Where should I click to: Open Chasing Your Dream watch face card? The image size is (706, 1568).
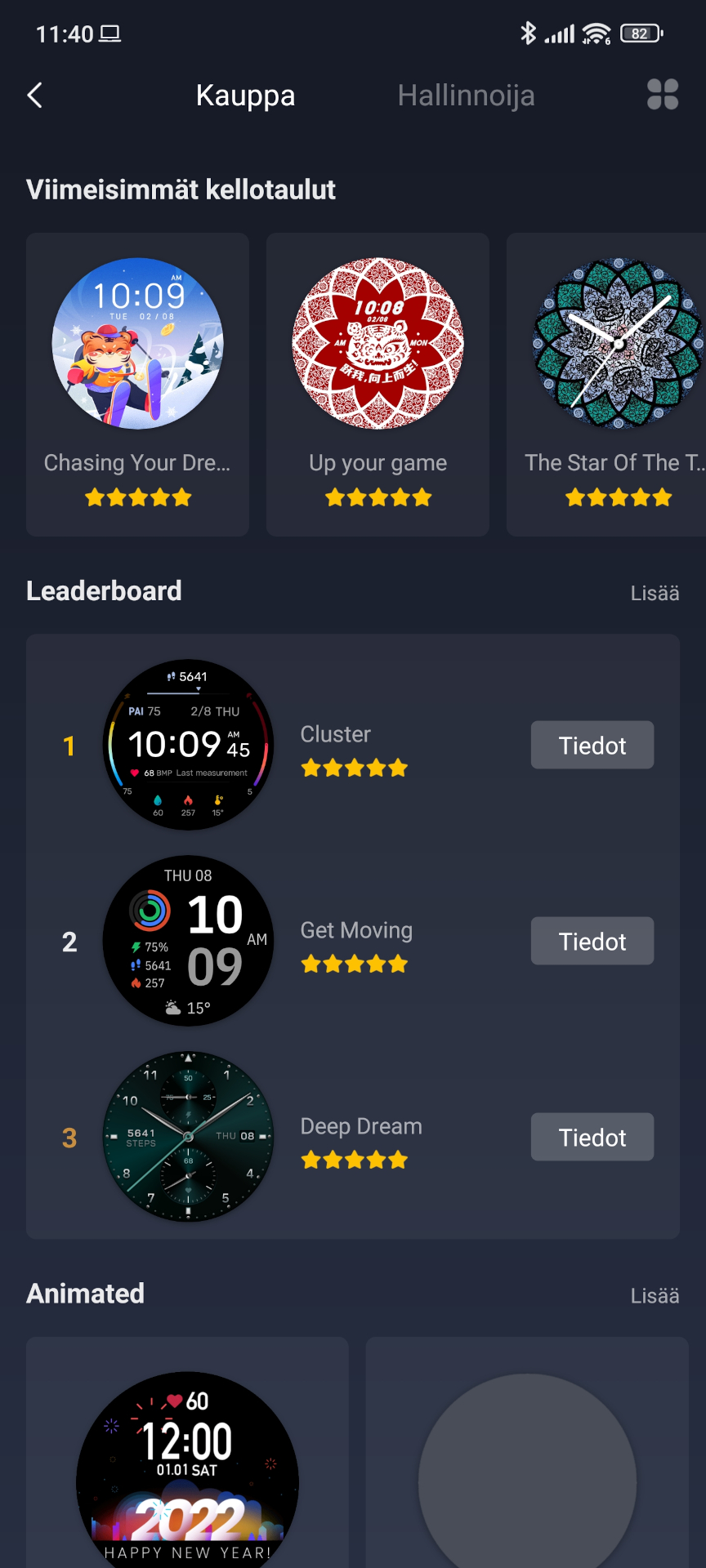coord(137,385)
